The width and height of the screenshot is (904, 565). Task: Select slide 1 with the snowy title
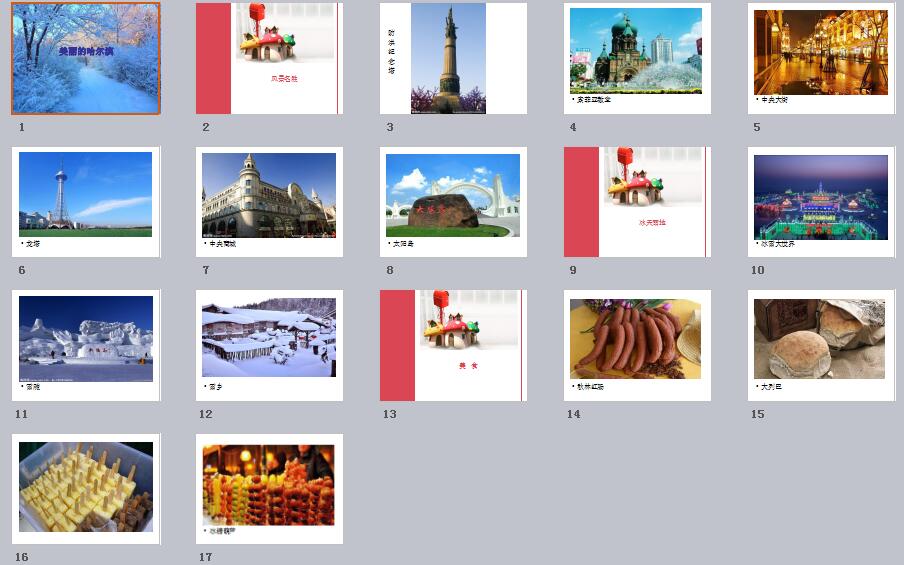pyautogui.click(x=86, y=58)
